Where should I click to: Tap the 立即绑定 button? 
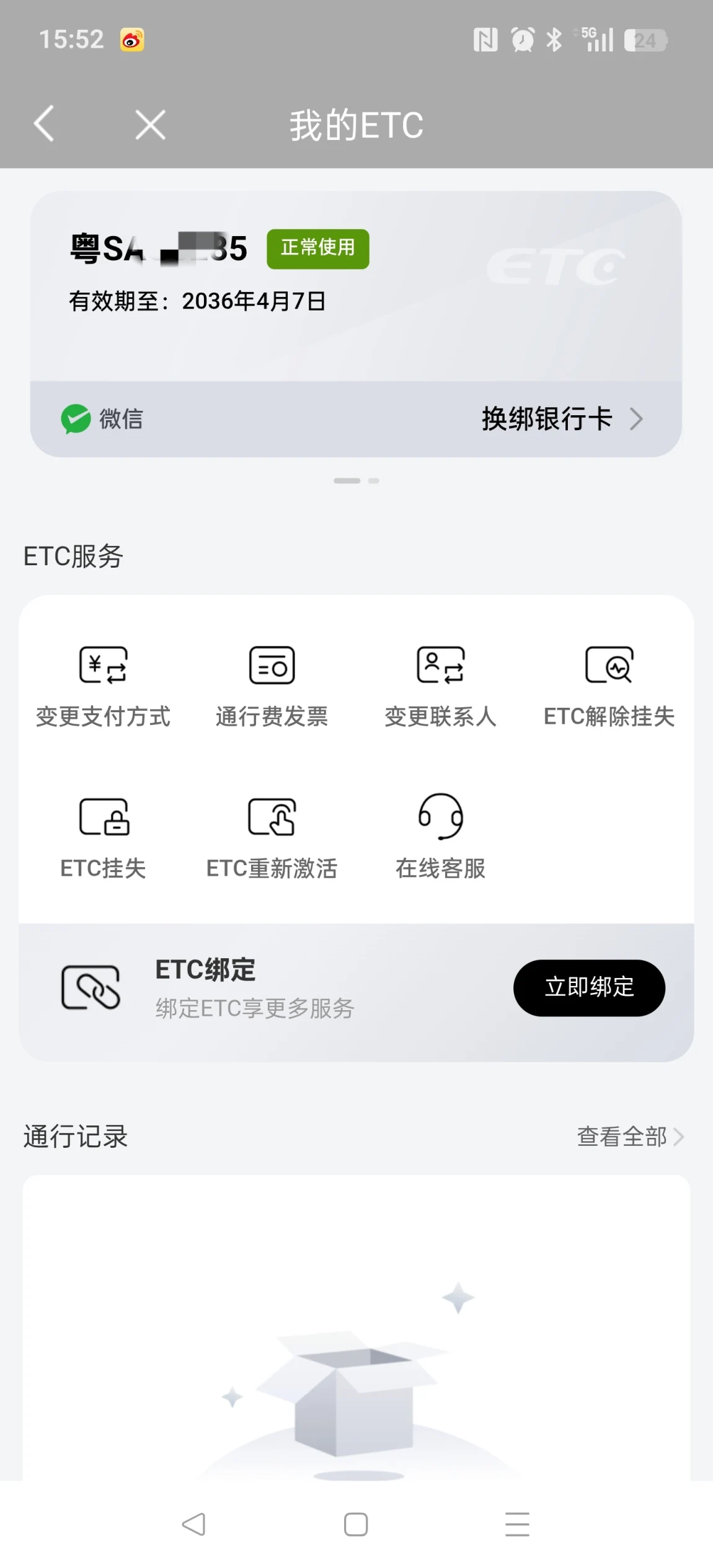[x=588, y=987]
